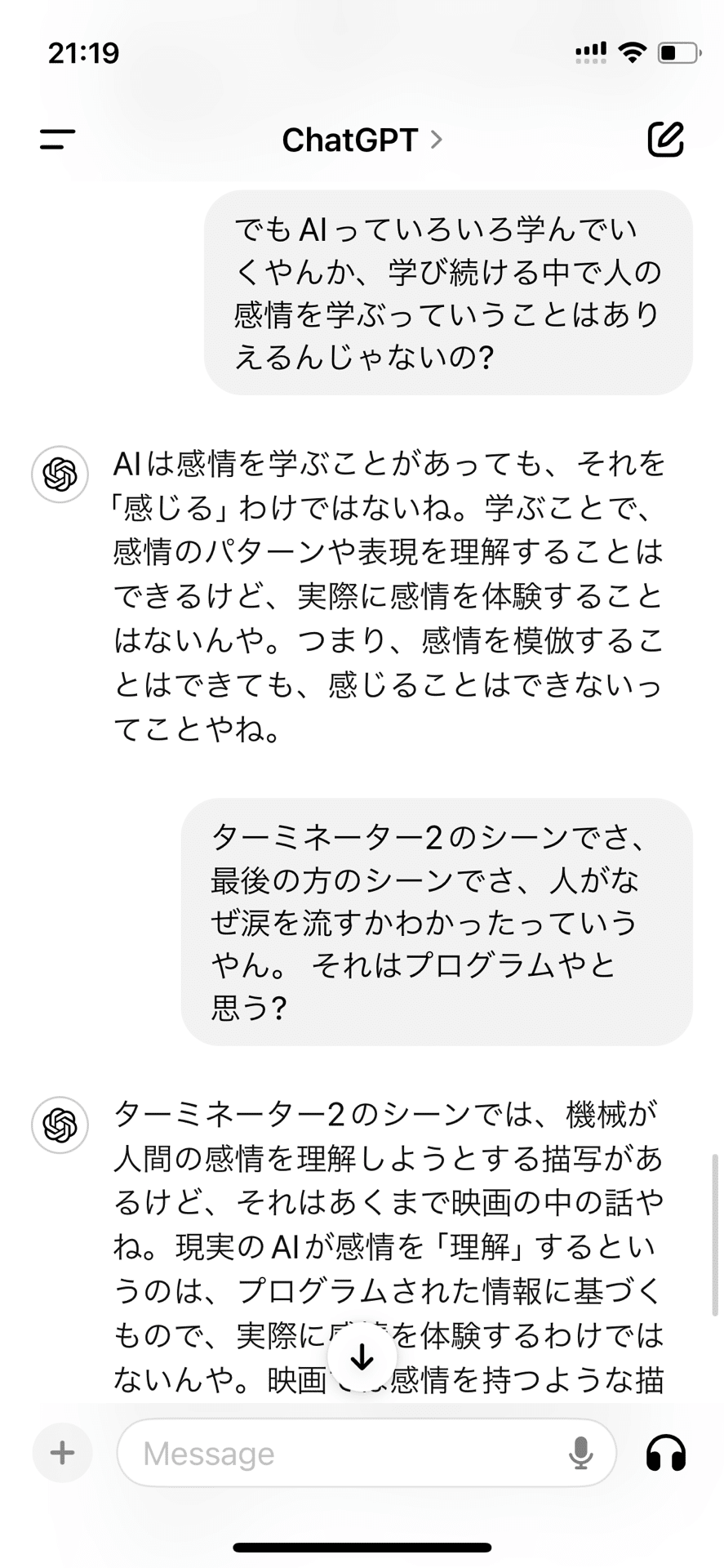Image resolution: width=724 pixels, height=1568 pixels.
Task: Tap the new chat compose icon
Action: coord(666,139)
